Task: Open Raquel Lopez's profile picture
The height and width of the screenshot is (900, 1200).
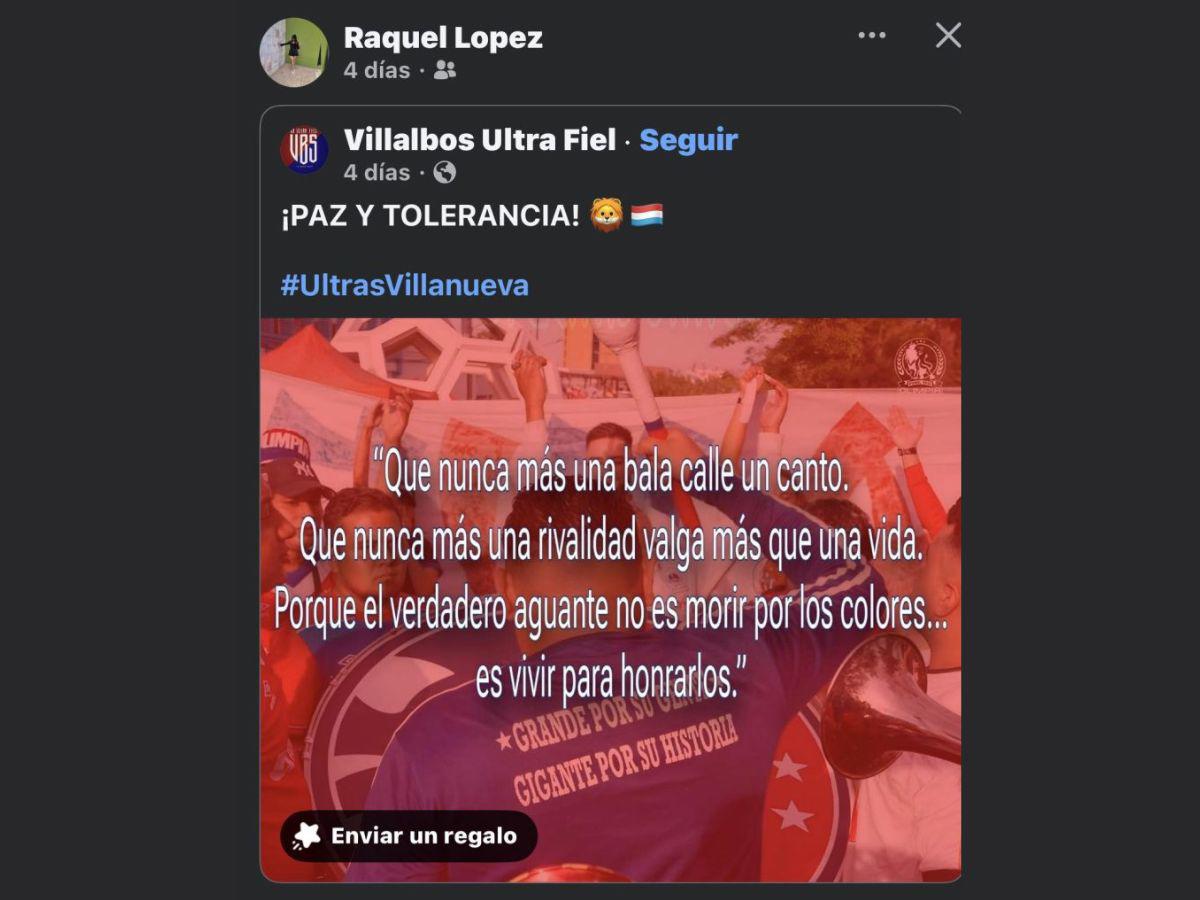Action: tap(293, 52)
